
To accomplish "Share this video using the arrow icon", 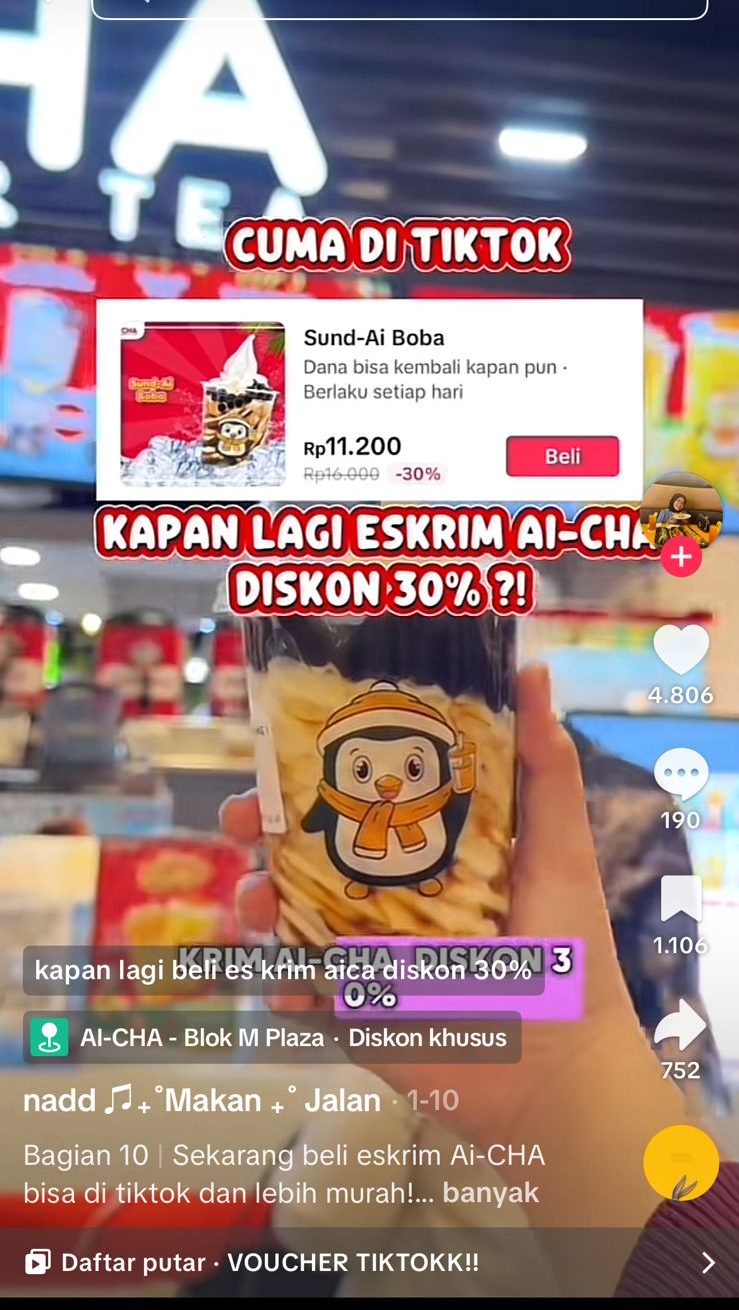I will tap(681, 1025).
